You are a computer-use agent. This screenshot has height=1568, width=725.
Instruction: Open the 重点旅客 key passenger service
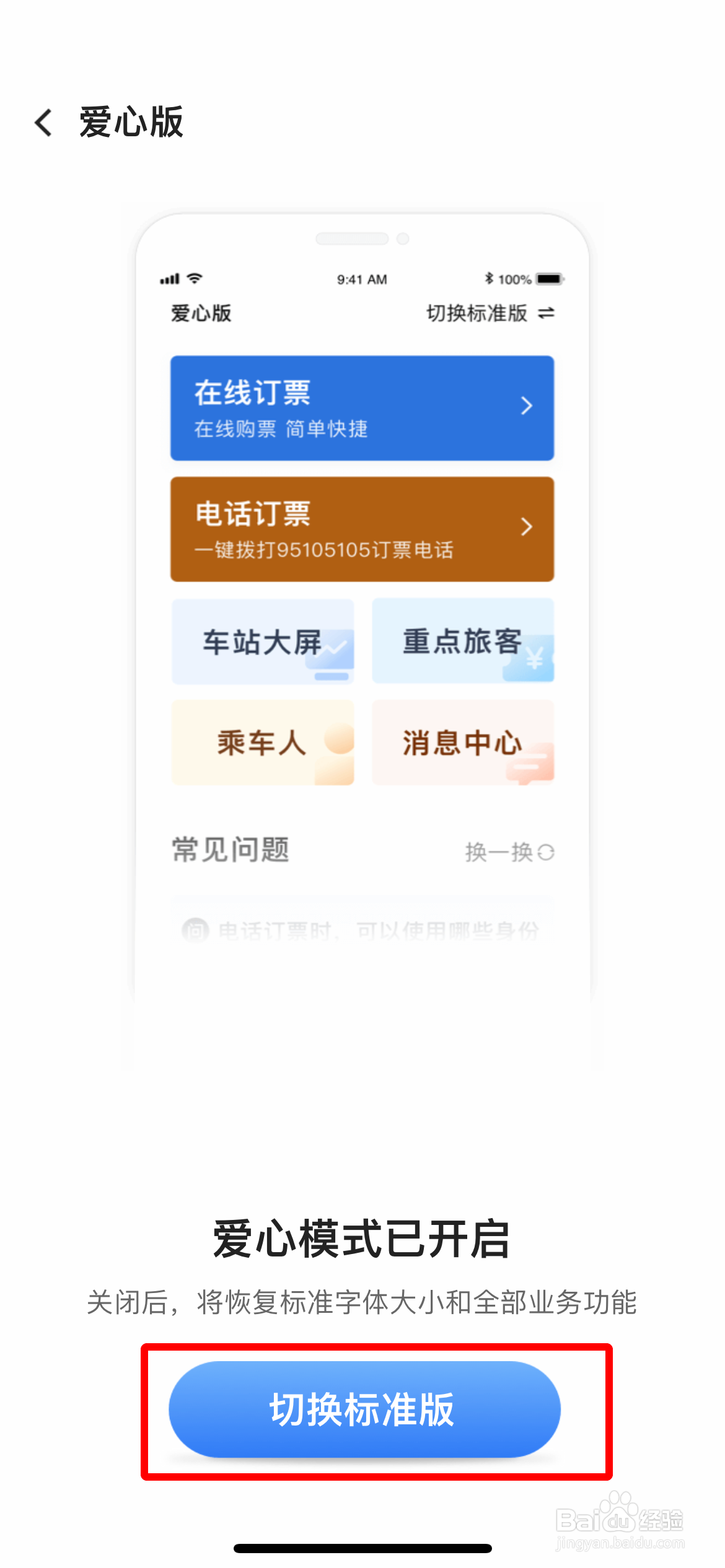tap(462, 642)
